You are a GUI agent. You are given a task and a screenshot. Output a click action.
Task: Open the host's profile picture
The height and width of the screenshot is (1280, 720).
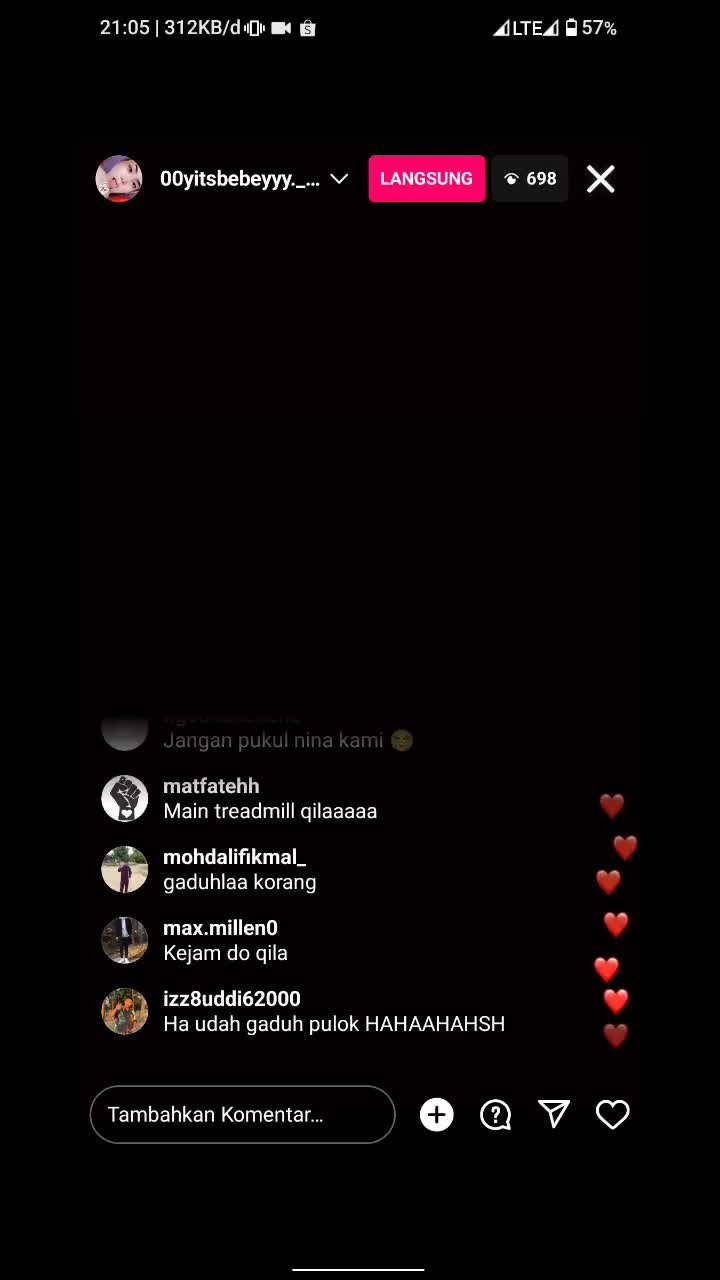pyautogui.click(x=119, y=179)
